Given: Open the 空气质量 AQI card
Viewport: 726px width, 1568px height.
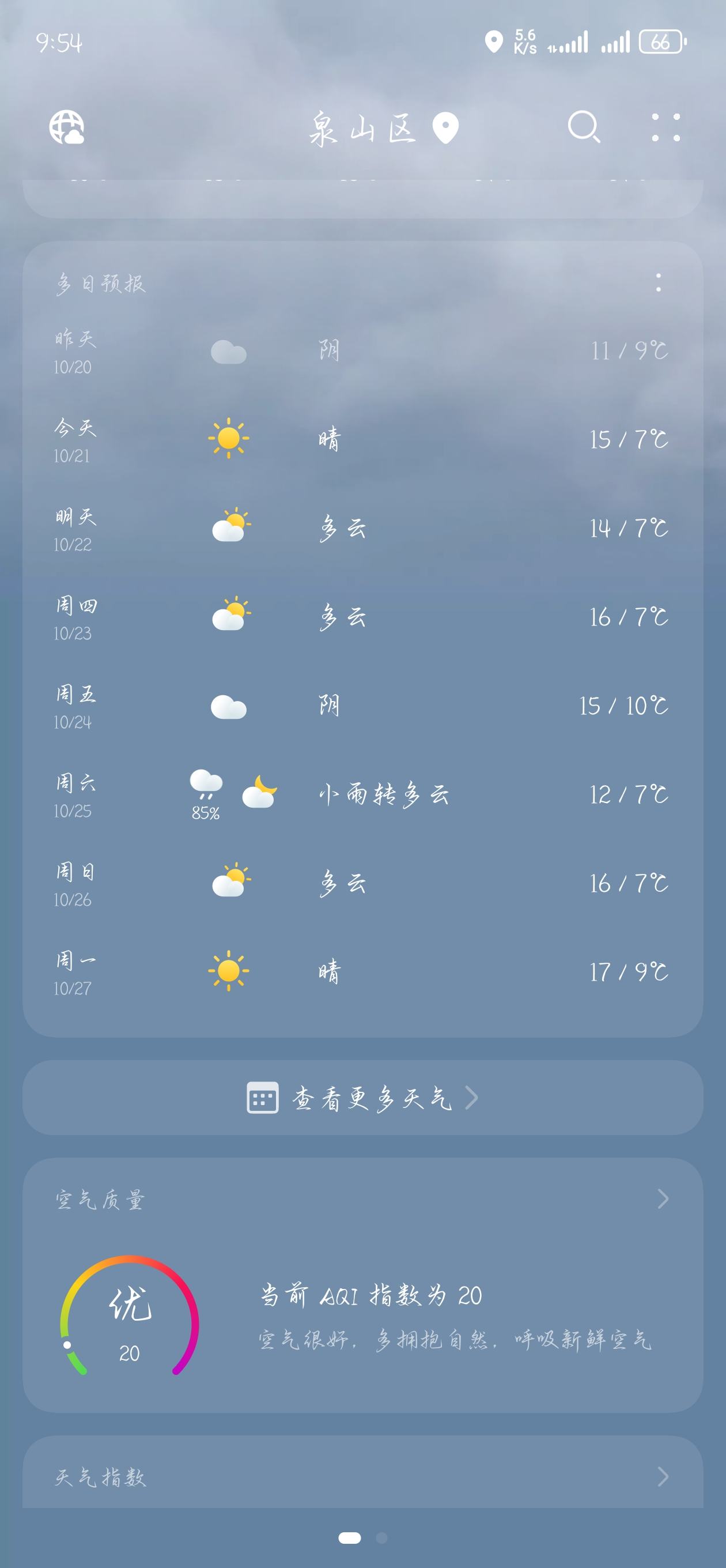Looking at the screenshot, I should pos(362,1284).
